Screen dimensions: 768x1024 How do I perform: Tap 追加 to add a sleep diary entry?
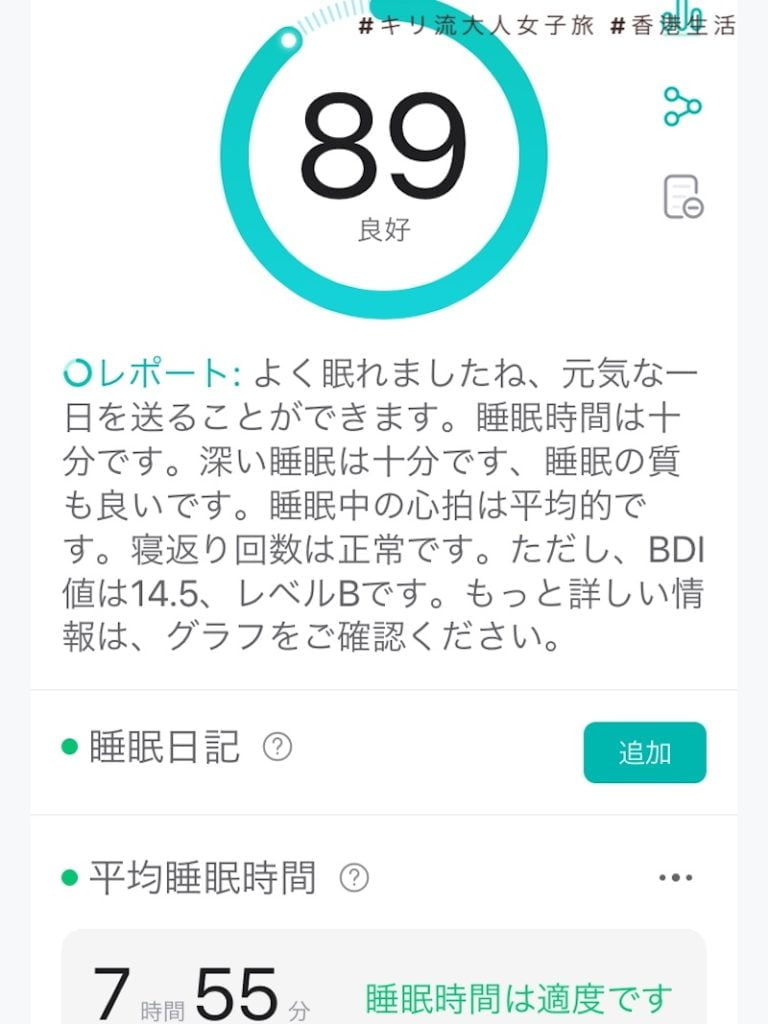tap(645, 752)
